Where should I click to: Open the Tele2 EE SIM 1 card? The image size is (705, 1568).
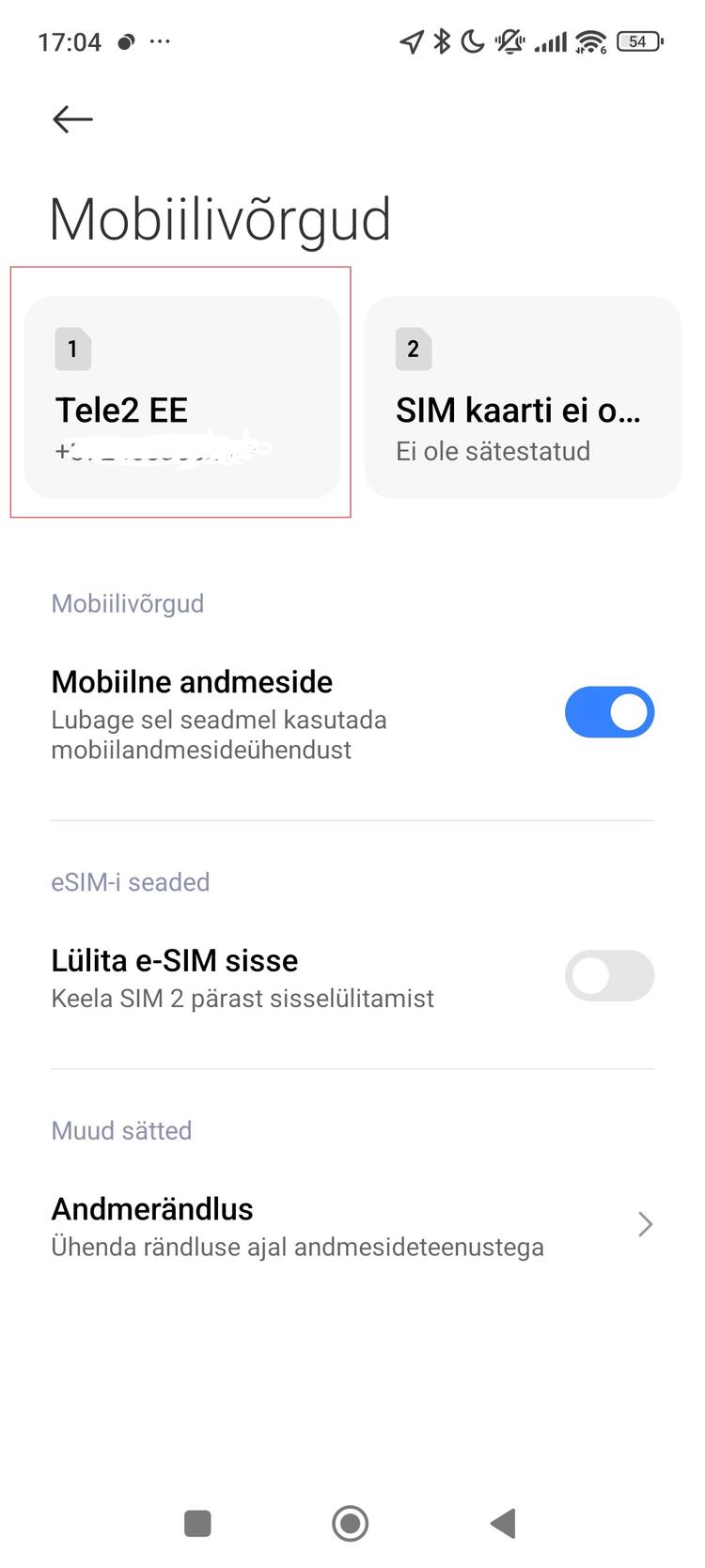point(181,397)
